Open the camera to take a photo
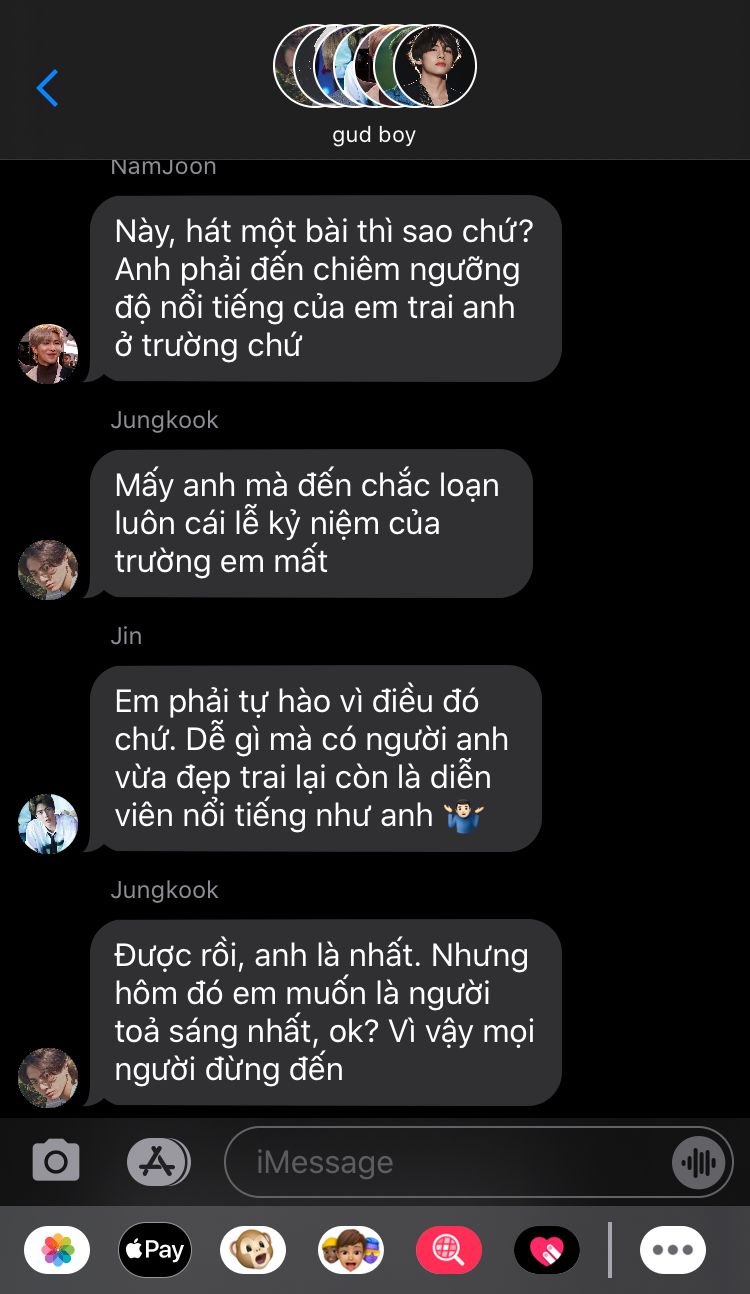The image size is (750, 1294). (x=56, y=1161)
